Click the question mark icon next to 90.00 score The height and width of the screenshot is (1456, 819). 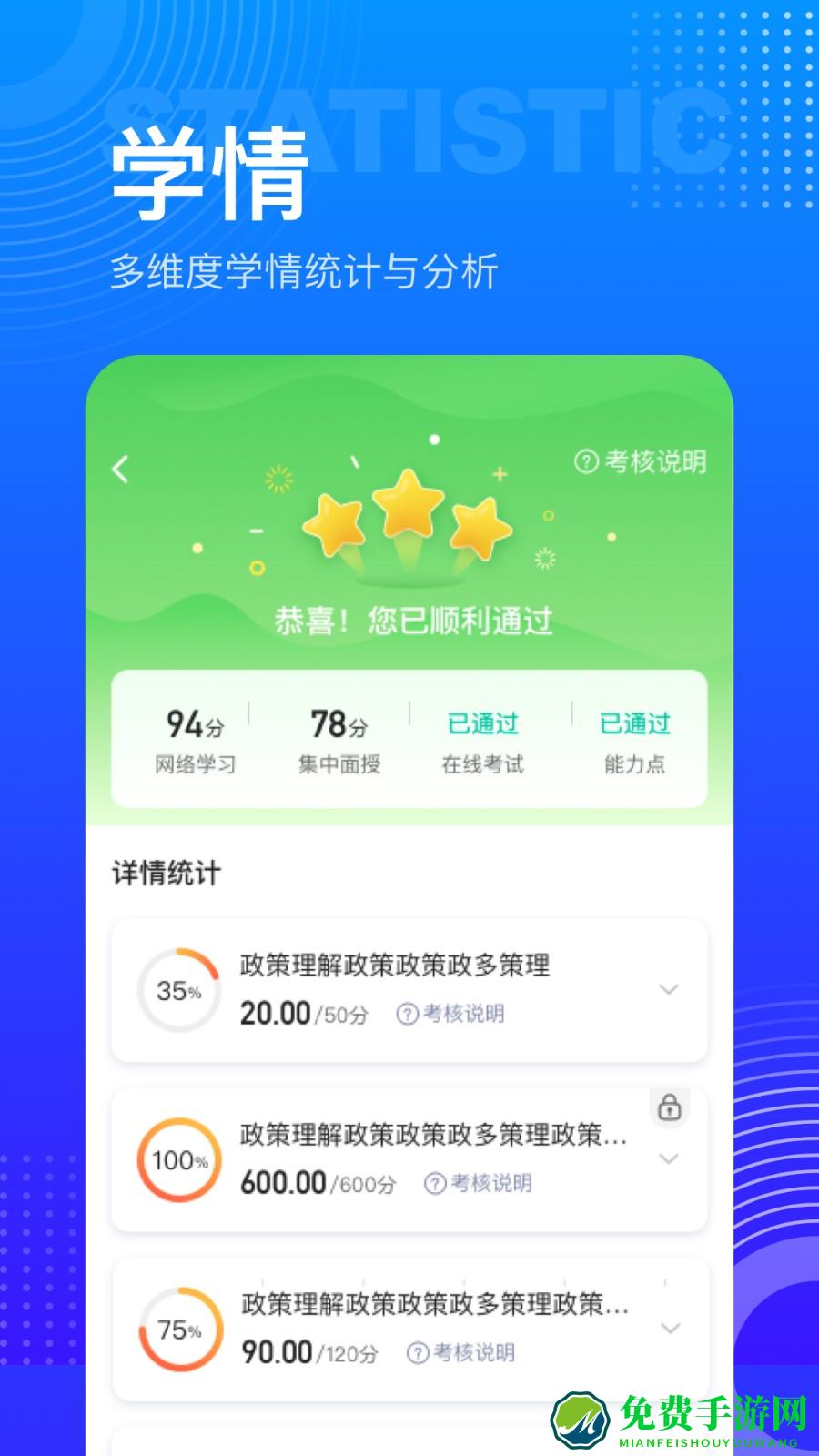[x=417, y=1353]
